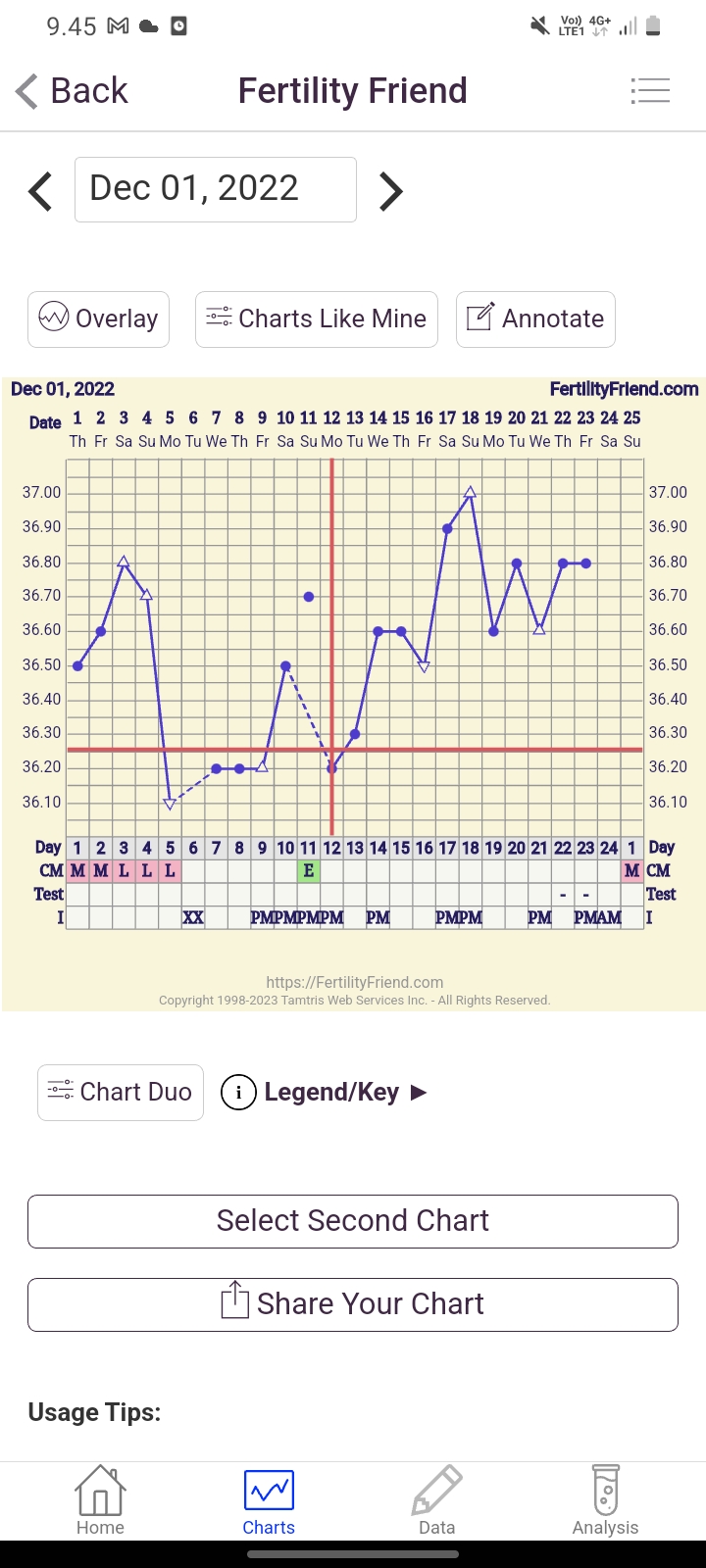Go to the next chart cycle
Viewport: 706px width, 1568px height.
click(x=390, y=191)
